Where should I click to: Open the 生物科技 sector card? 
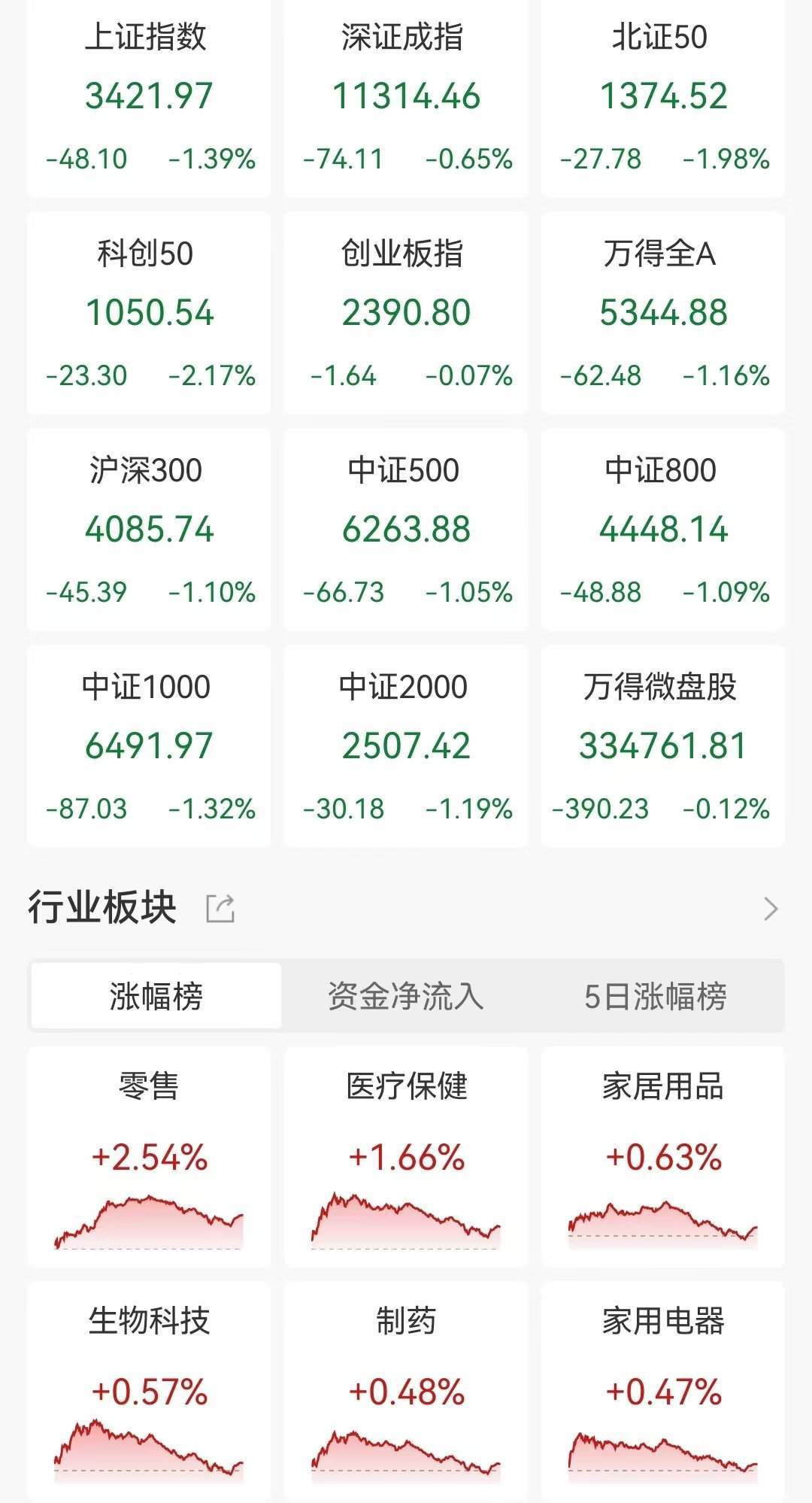point(149,1392)
